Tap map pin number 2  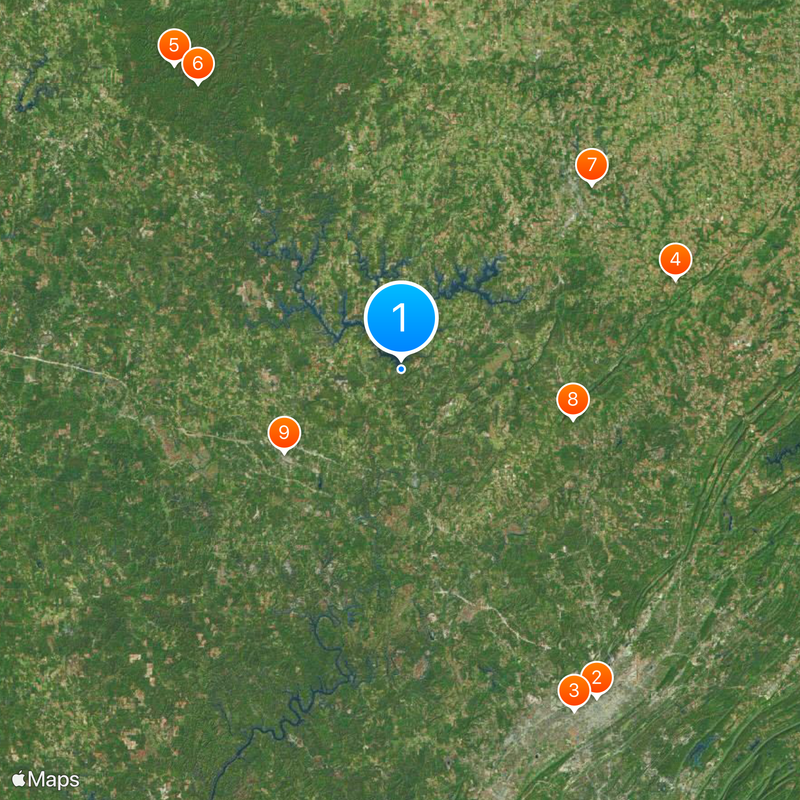click(597, 678)
